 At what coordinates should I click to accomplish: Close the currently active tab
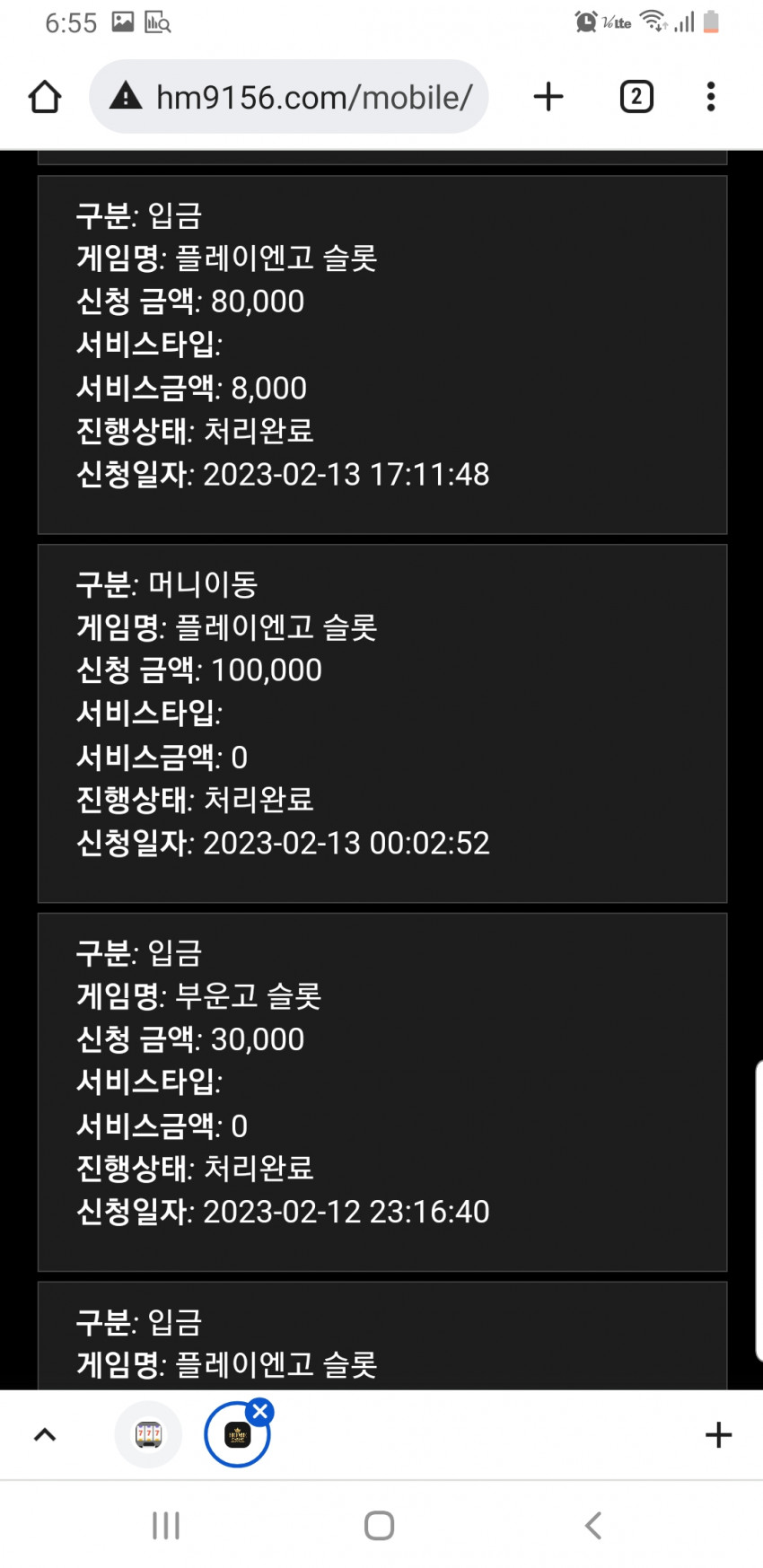tap(260, 1412)
